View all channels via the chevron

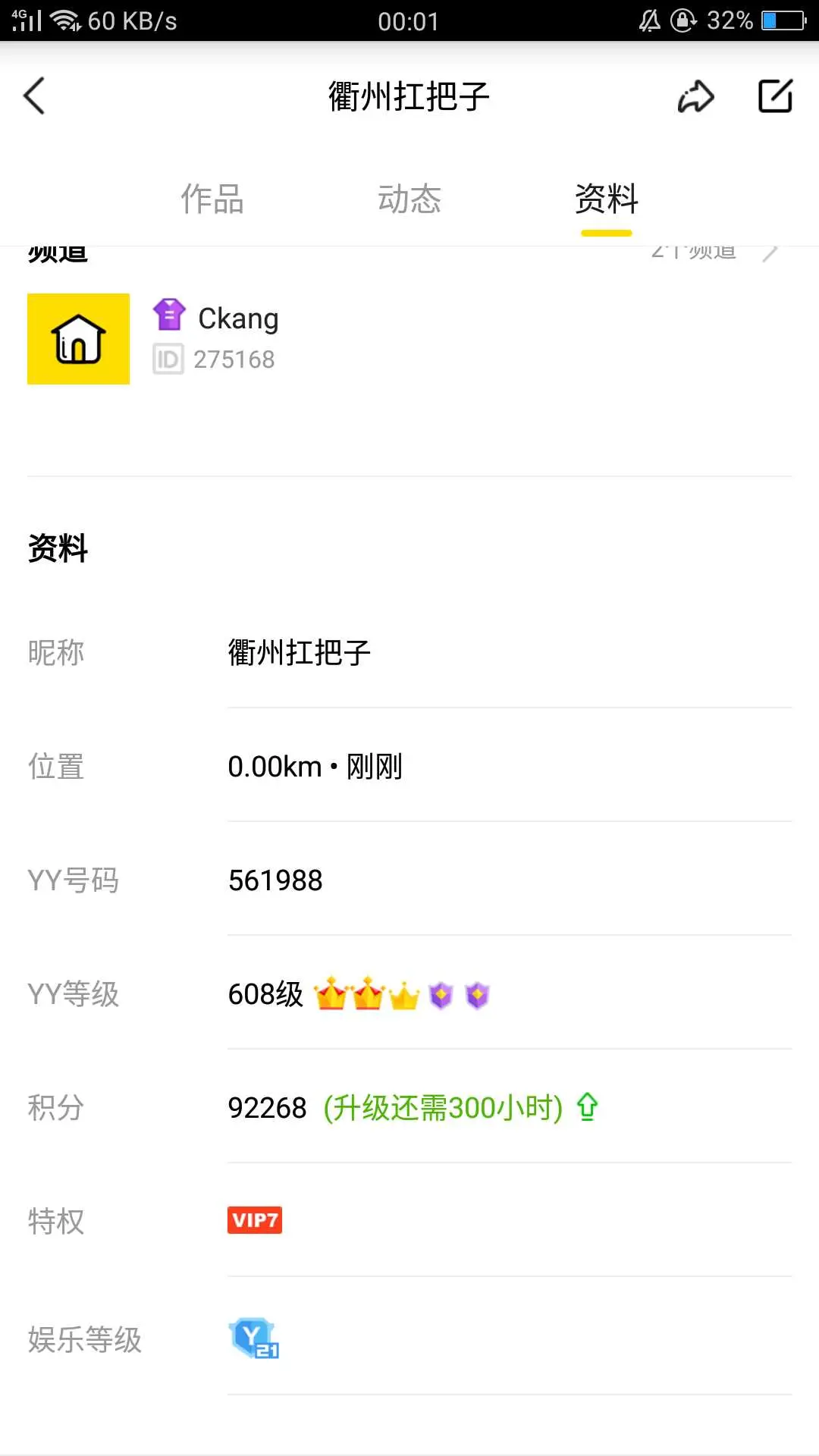pyautogui.click(x=770, y=253)
